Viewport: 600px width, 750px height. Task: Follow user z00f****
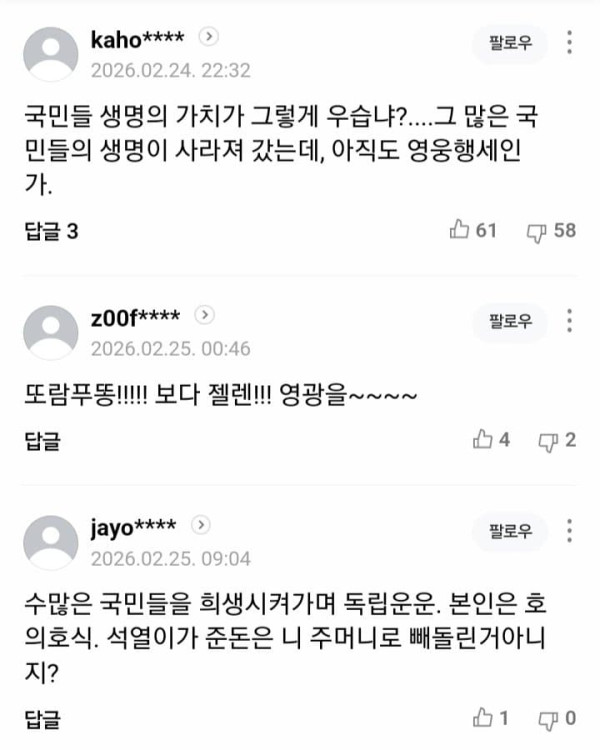[x=510, y=321]
